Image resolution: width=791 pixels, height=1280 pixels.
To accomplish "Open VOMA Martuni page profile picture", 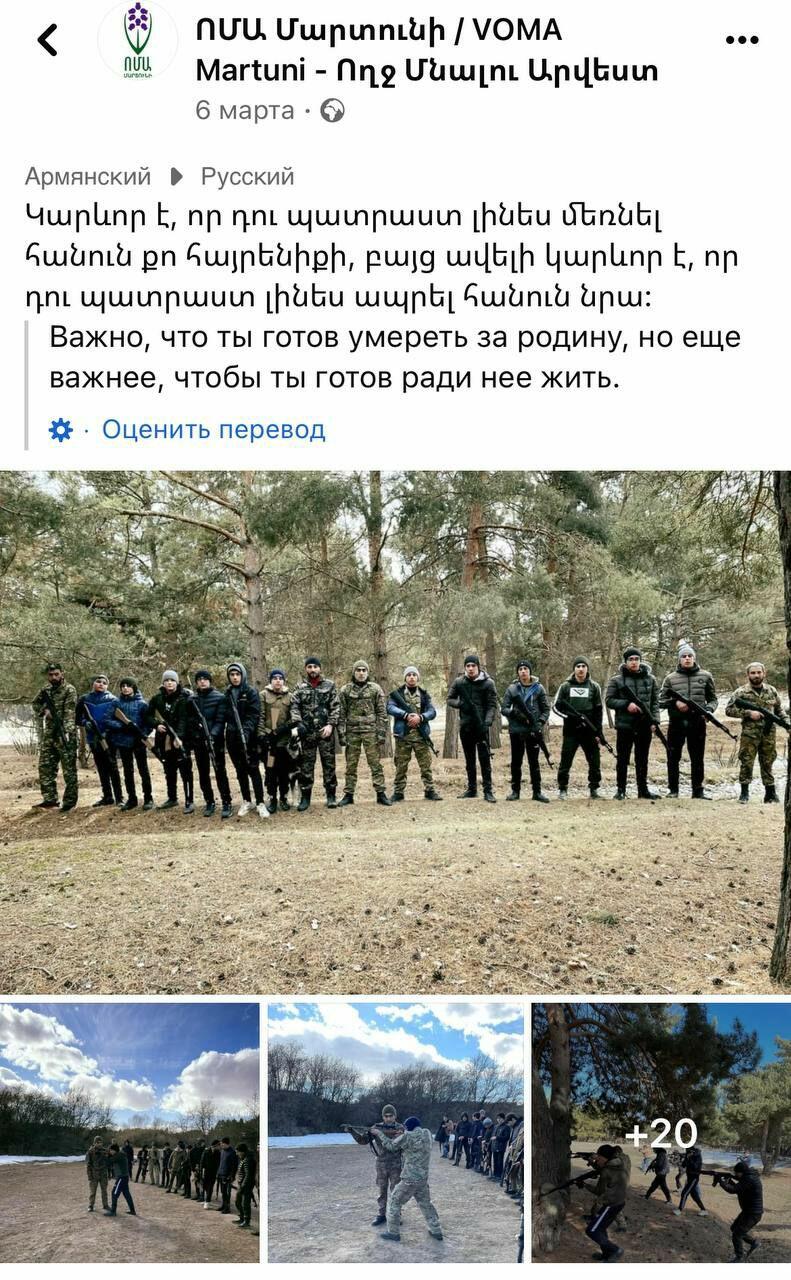I will pos(137,40).
